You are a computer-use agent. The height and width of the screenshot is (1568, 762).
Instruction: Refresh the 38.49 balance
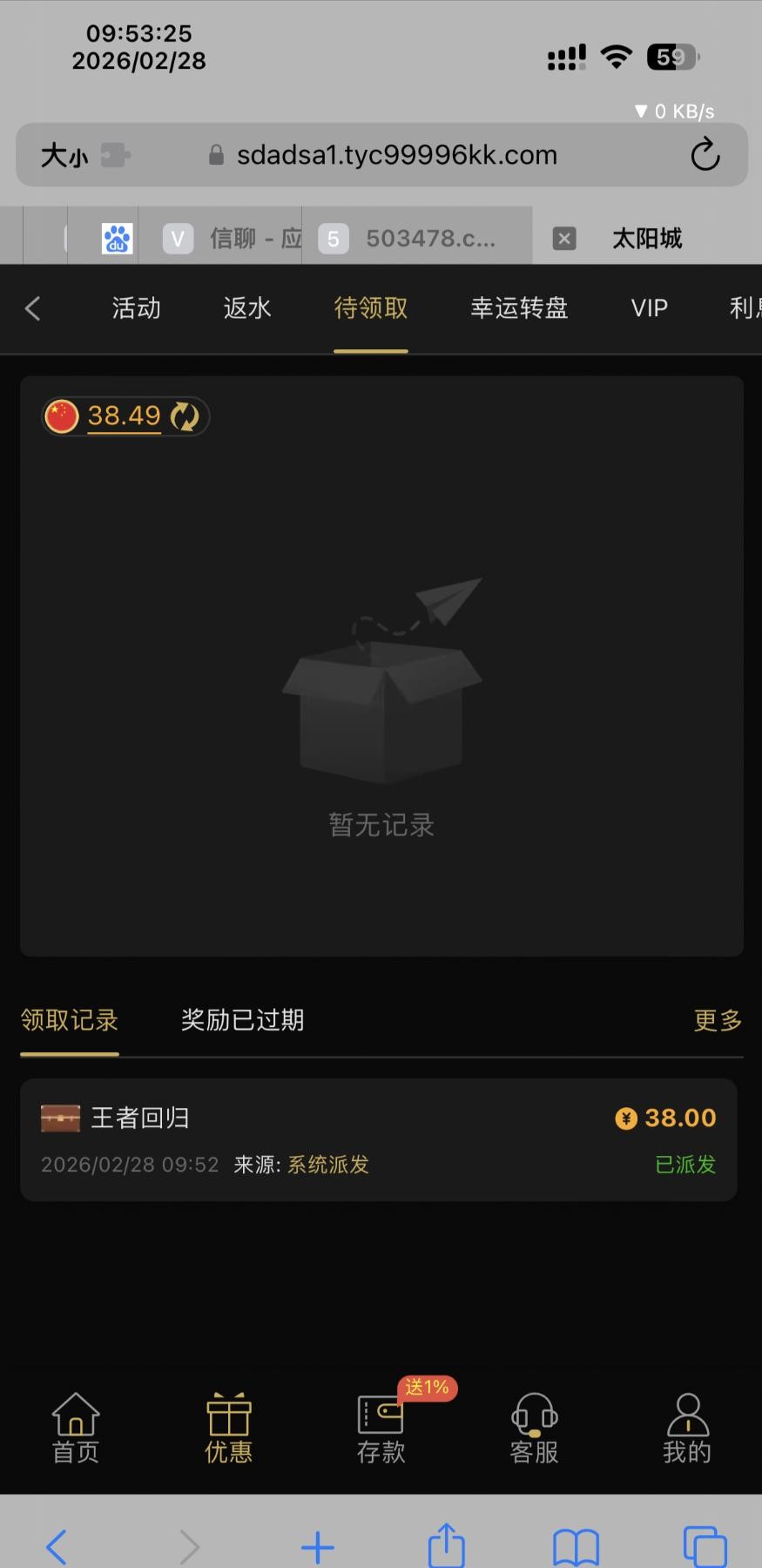click(x=185, y=416)
